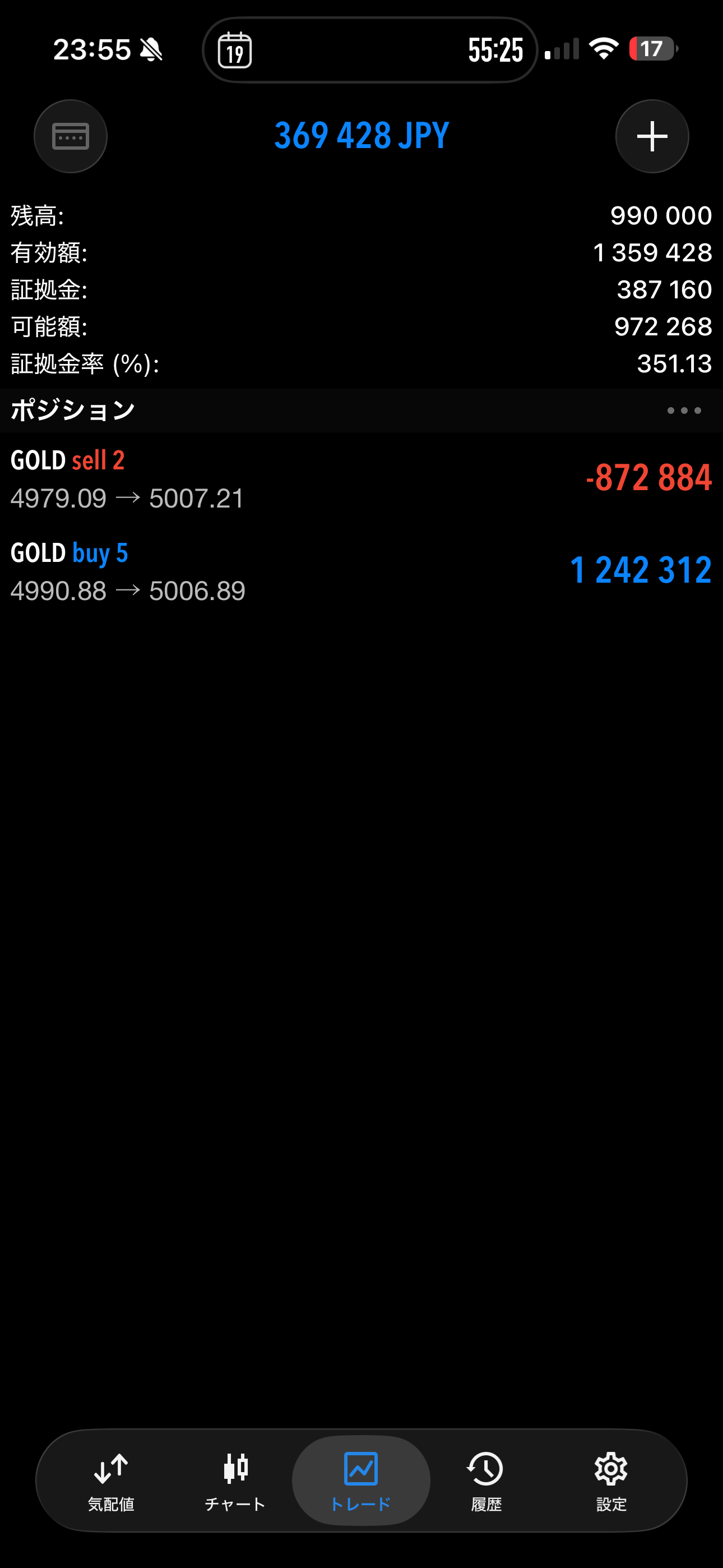
Task: Select the トレード tab
Action: click(361, 1482)
